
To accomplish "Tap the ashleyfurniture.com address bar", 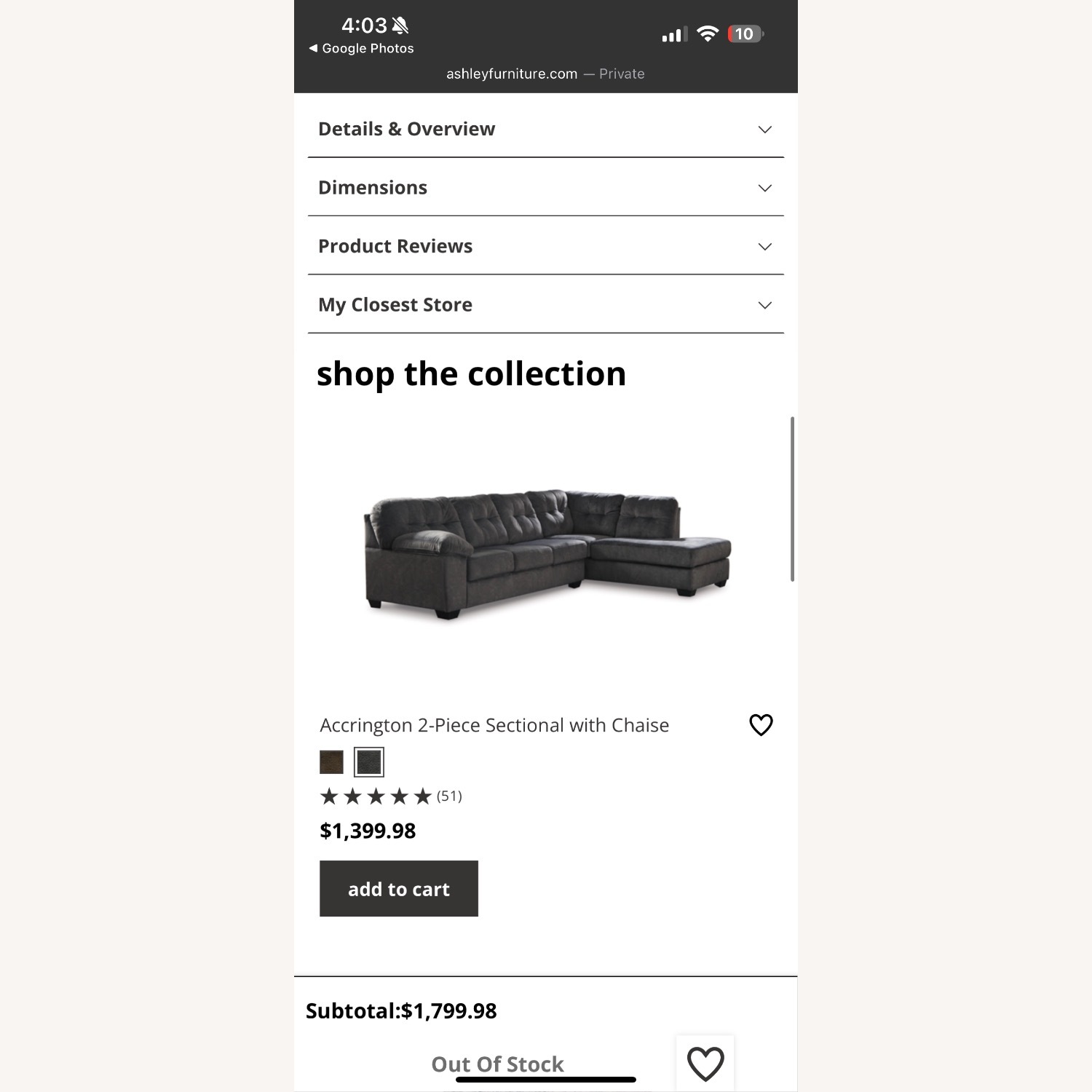I will (545, 74).
